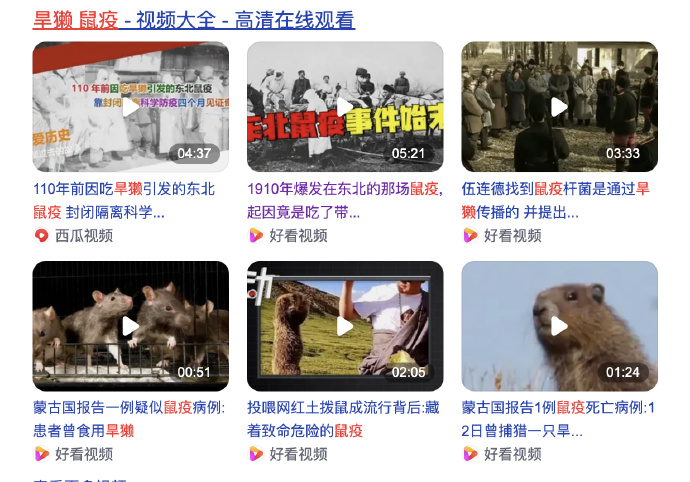Play the 00:51 video with caged rats

[131, 326]
